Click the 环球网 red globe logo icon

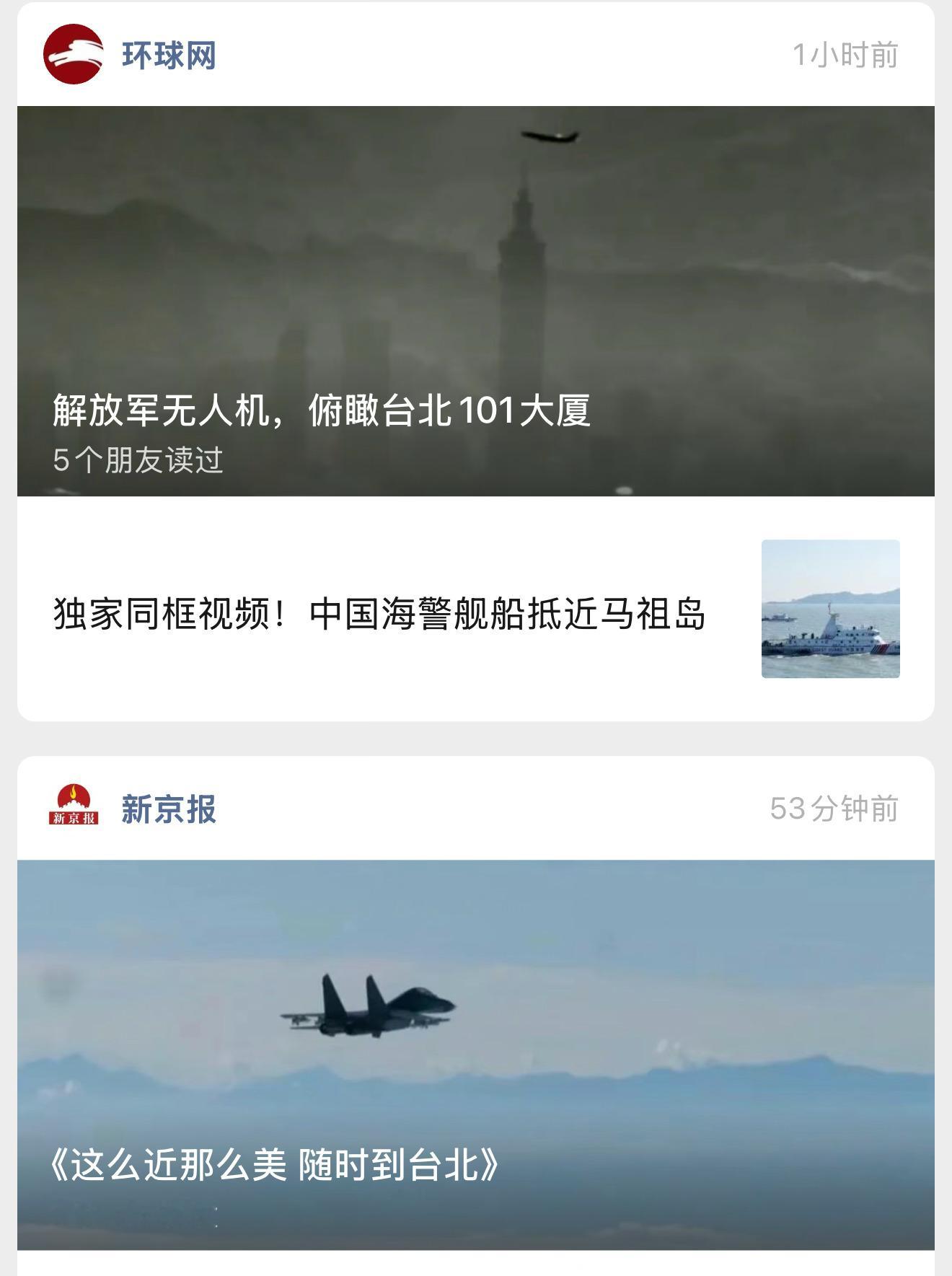[x=72, y=53]
